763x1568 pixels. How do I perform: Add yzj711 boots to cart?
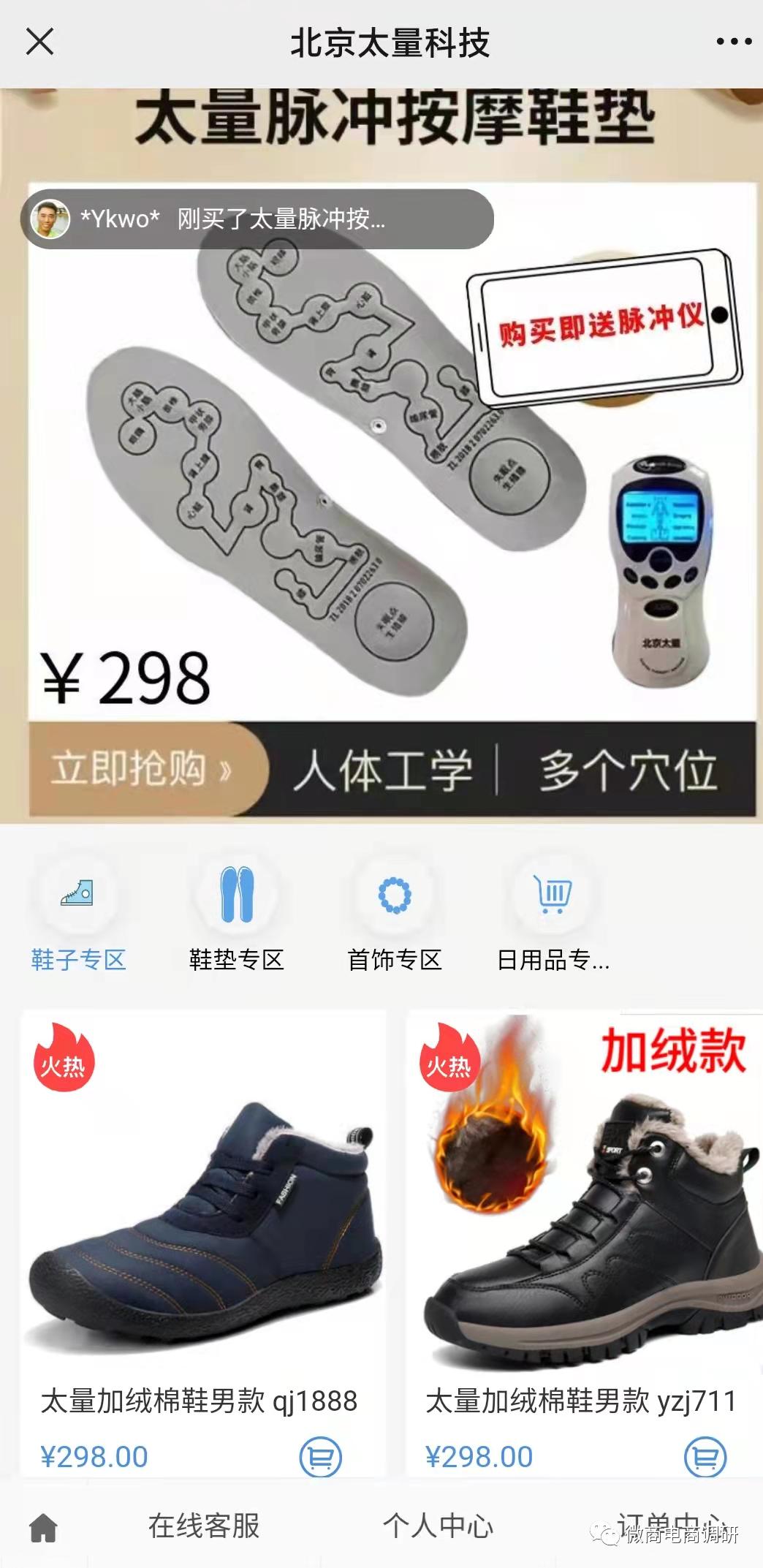click(x=705, y=1457)
